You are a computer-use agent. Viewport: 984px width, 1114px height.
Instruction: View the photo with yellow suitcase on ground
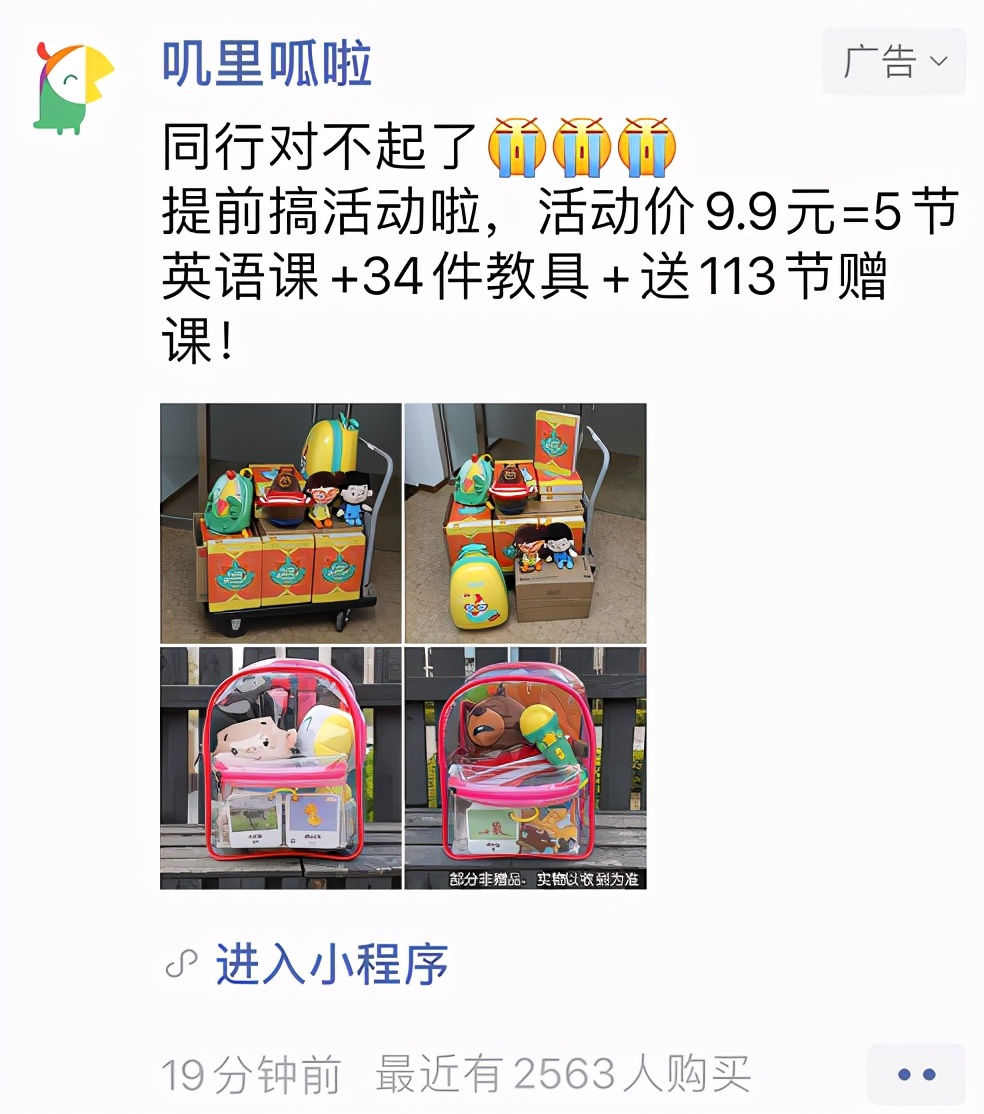point(525,523)
